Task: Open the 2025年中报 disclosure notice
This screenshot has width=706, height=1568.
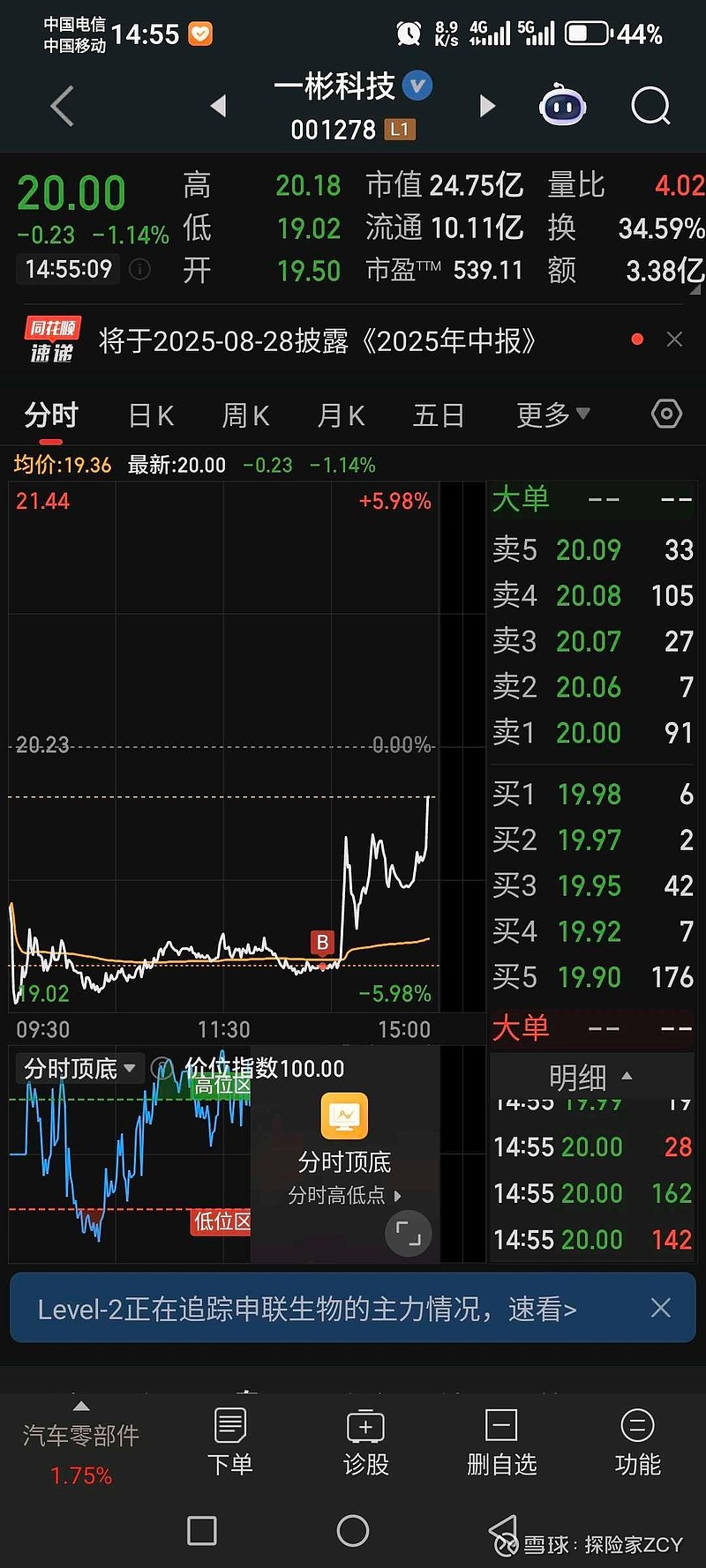Action: pyautogui.click(x=318, y=341)
